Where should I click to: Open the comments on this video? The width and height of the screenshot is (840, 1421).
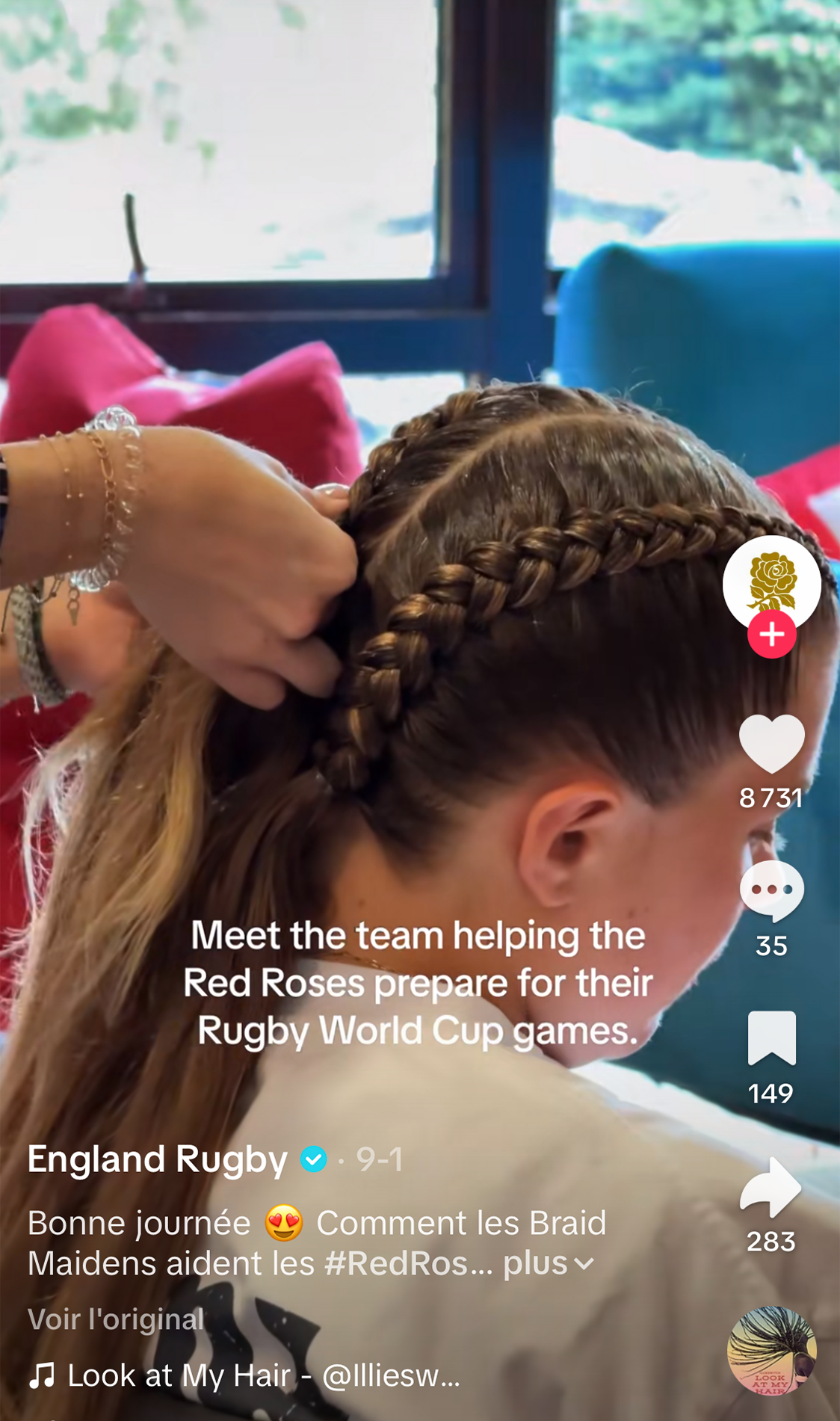pos(771,890)
